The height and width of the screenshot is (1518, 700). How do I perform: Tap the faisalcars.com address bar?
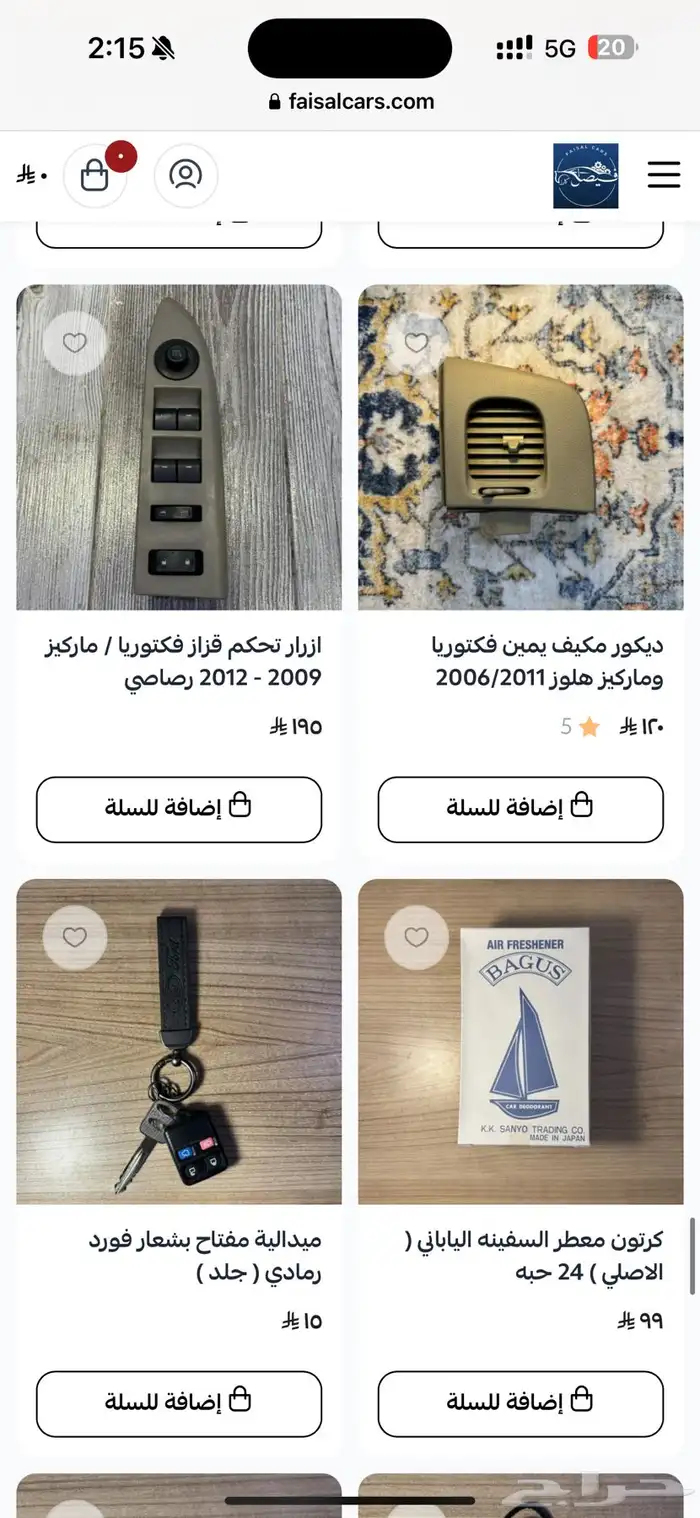click(x=351, y=101)
